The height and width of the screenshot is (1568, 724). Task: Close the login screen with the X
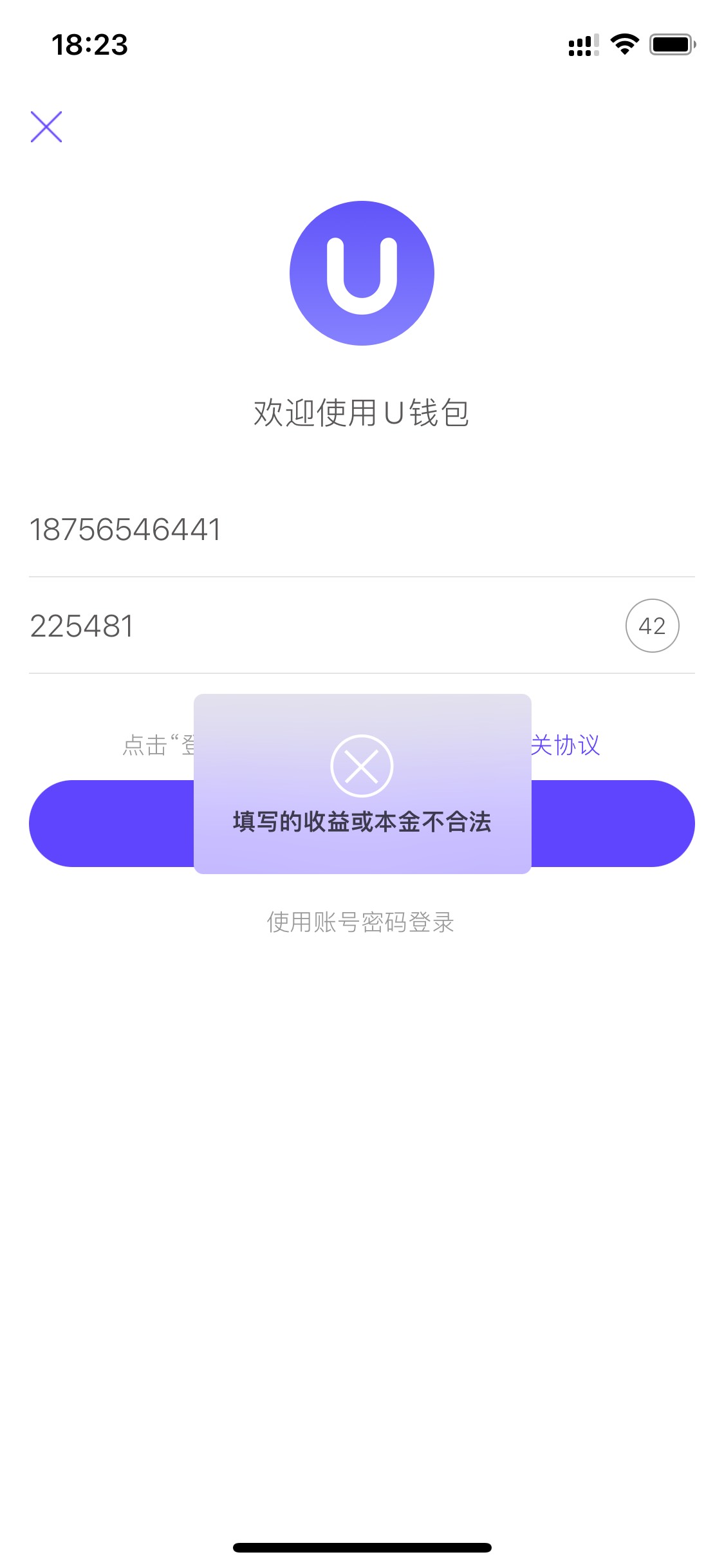click(46, 127)
